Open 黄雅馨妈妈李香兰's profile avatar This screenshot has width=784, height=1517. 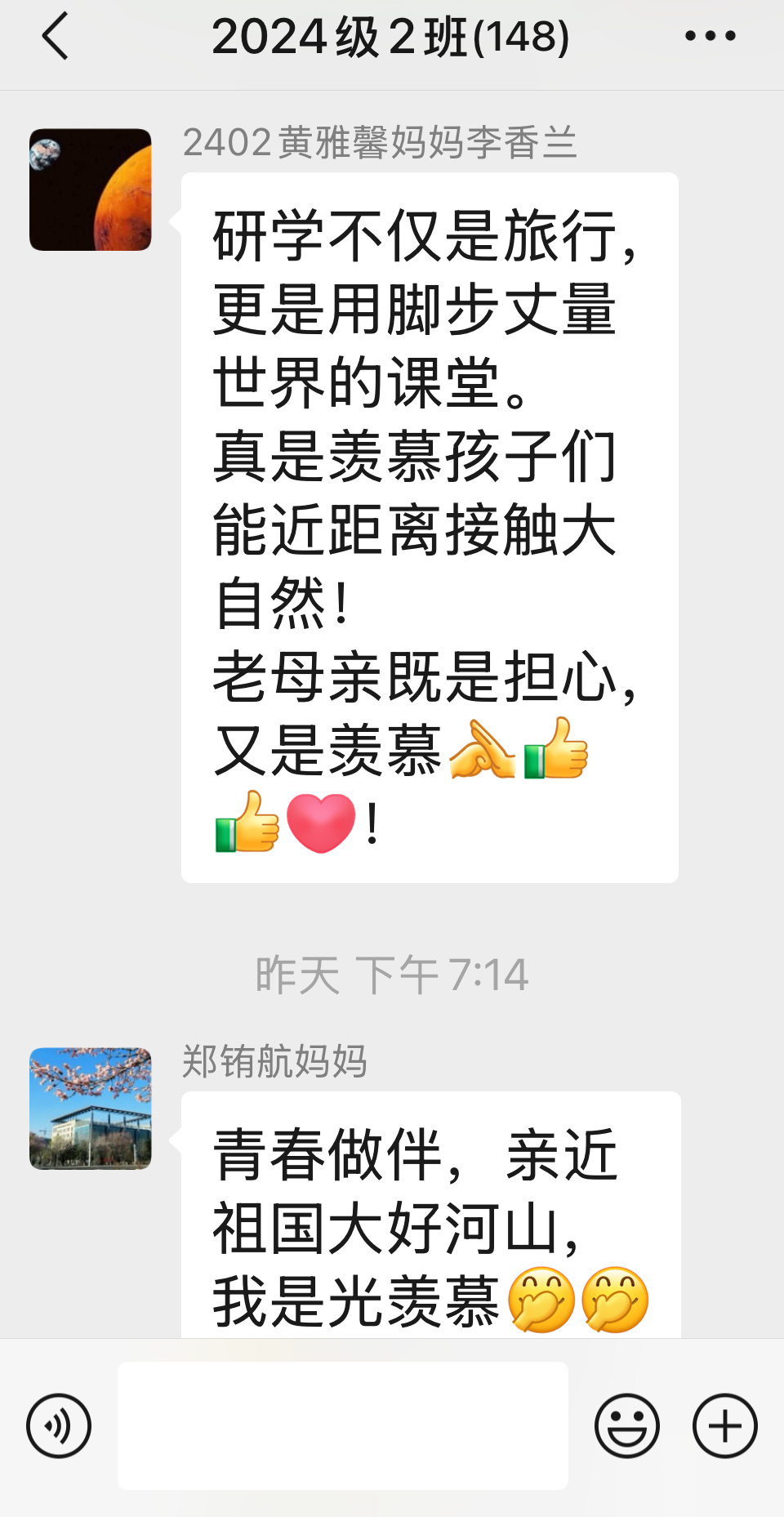click(91, 190)
